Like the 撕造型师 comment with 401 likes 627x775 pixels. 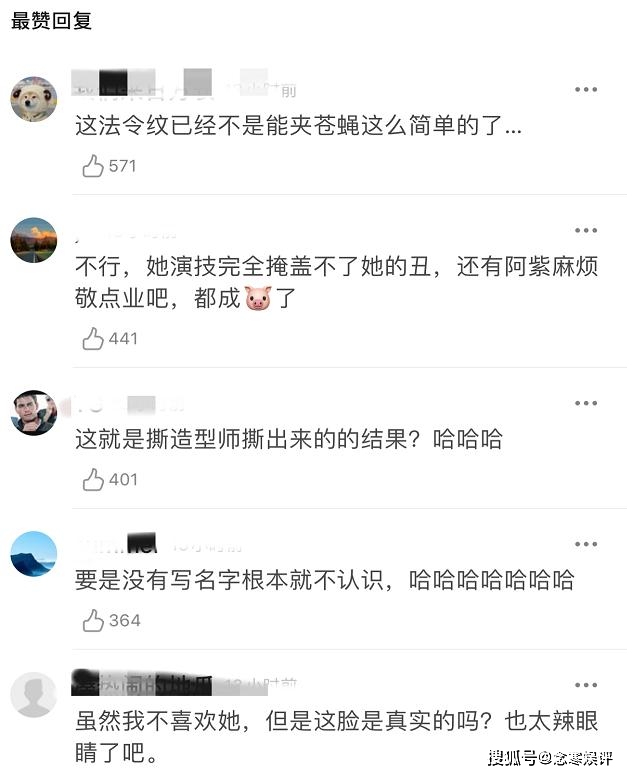[x=94, y=480]
